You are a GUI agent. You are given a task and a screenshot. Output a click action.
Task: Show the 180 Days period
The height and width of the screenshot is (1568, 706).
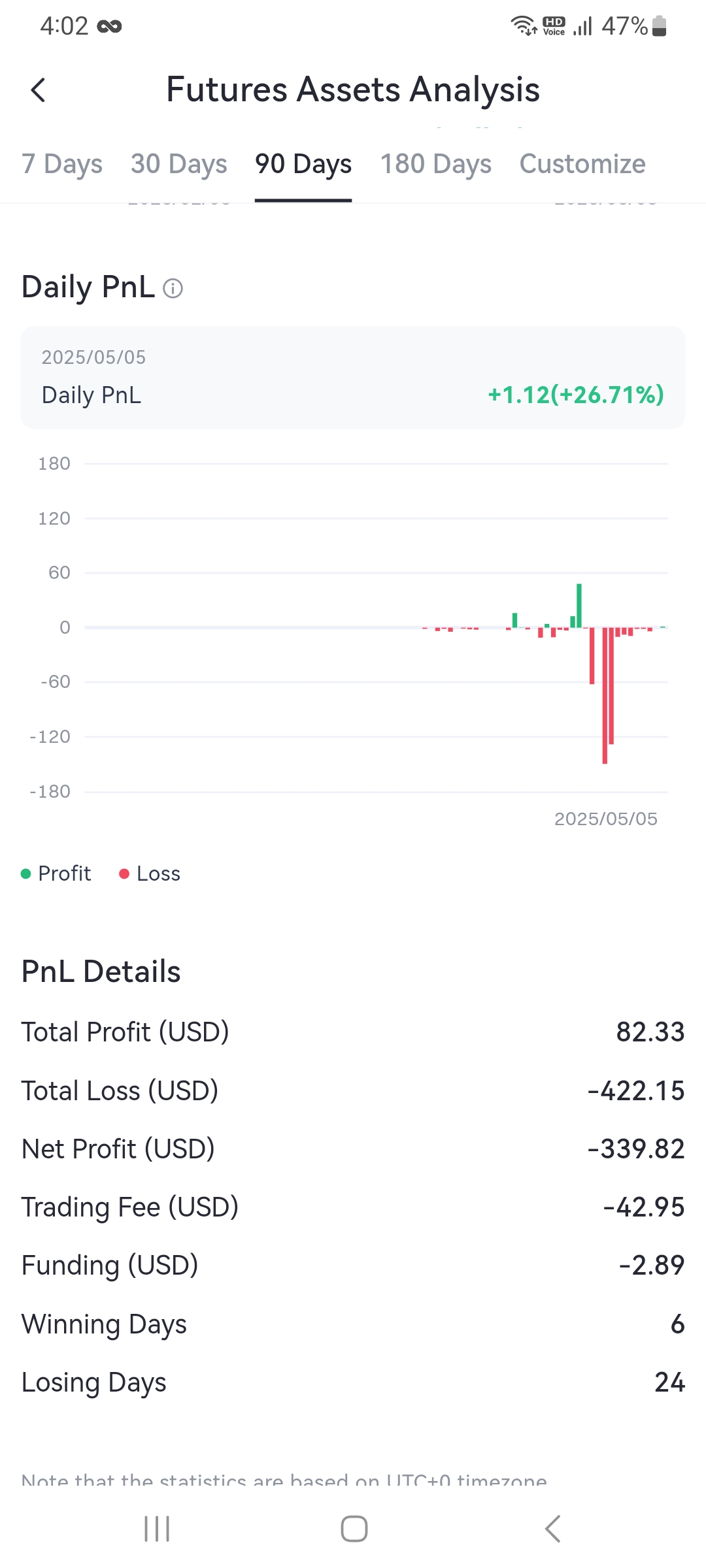(x=436, y=164)
